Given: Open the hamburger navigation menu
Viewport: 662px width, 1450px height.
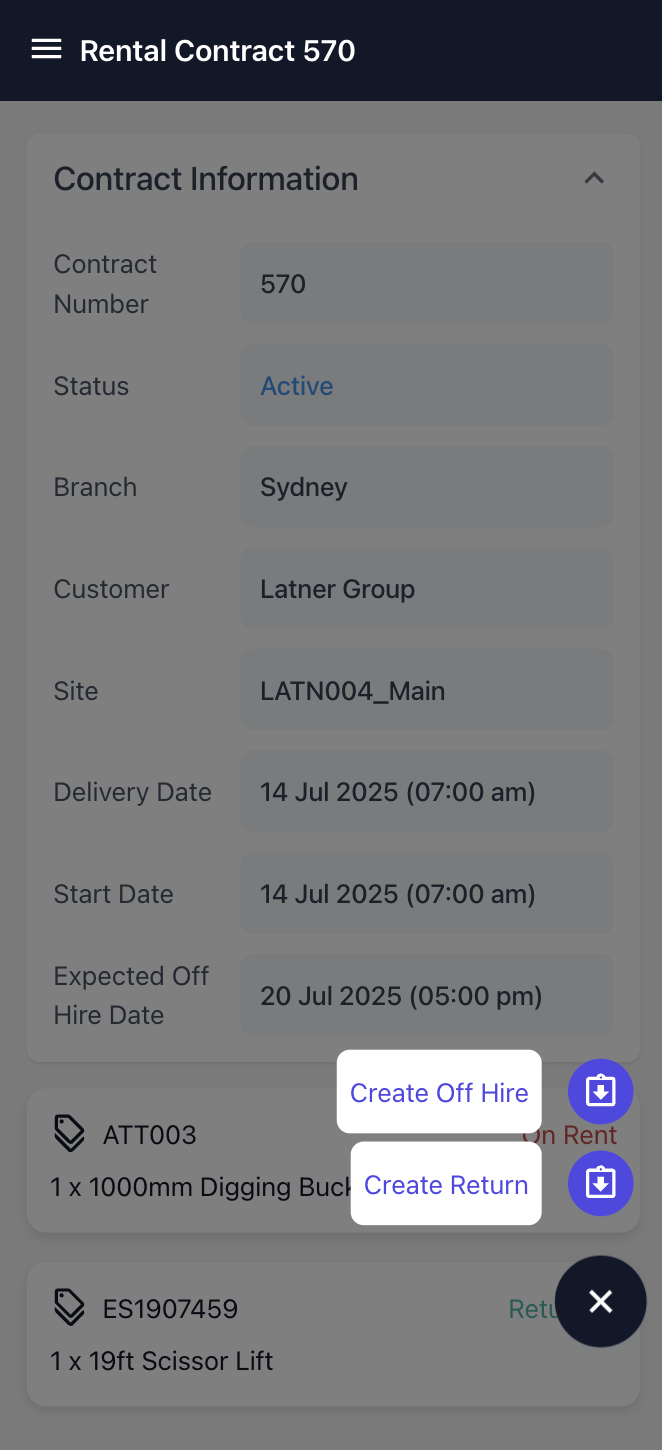Looking at the screenshot, I should 47,50.
